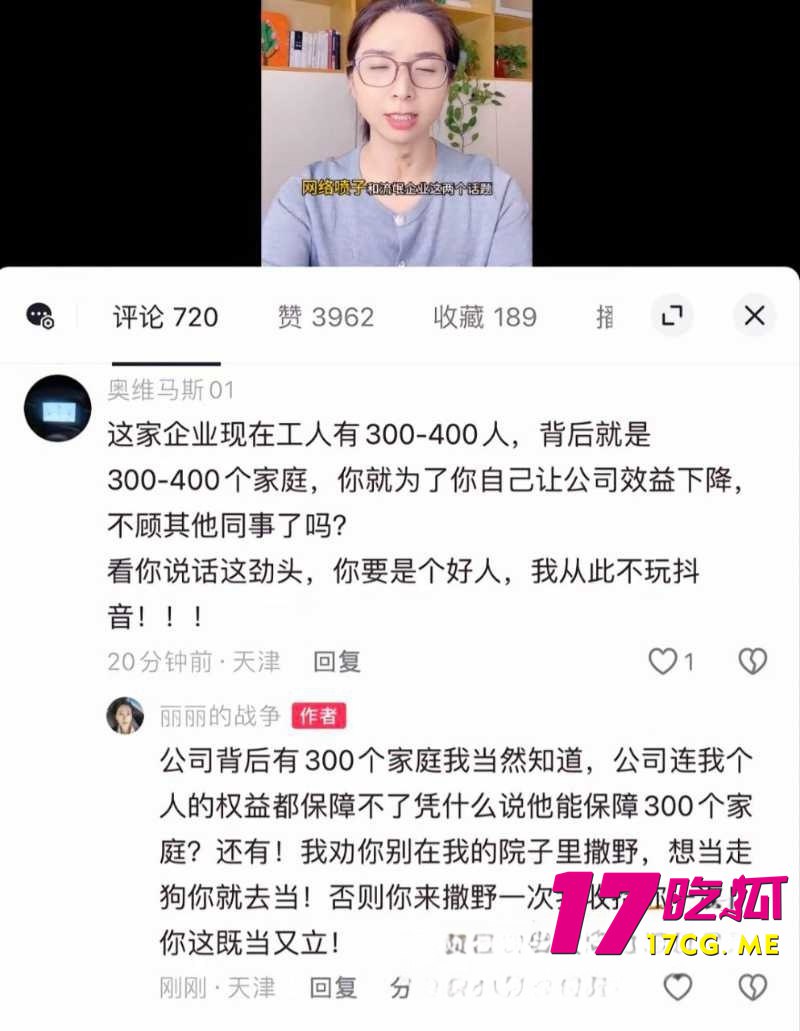
Task: Open 奥维马斯01's profile avatar
Action: [x=57, y=408]
